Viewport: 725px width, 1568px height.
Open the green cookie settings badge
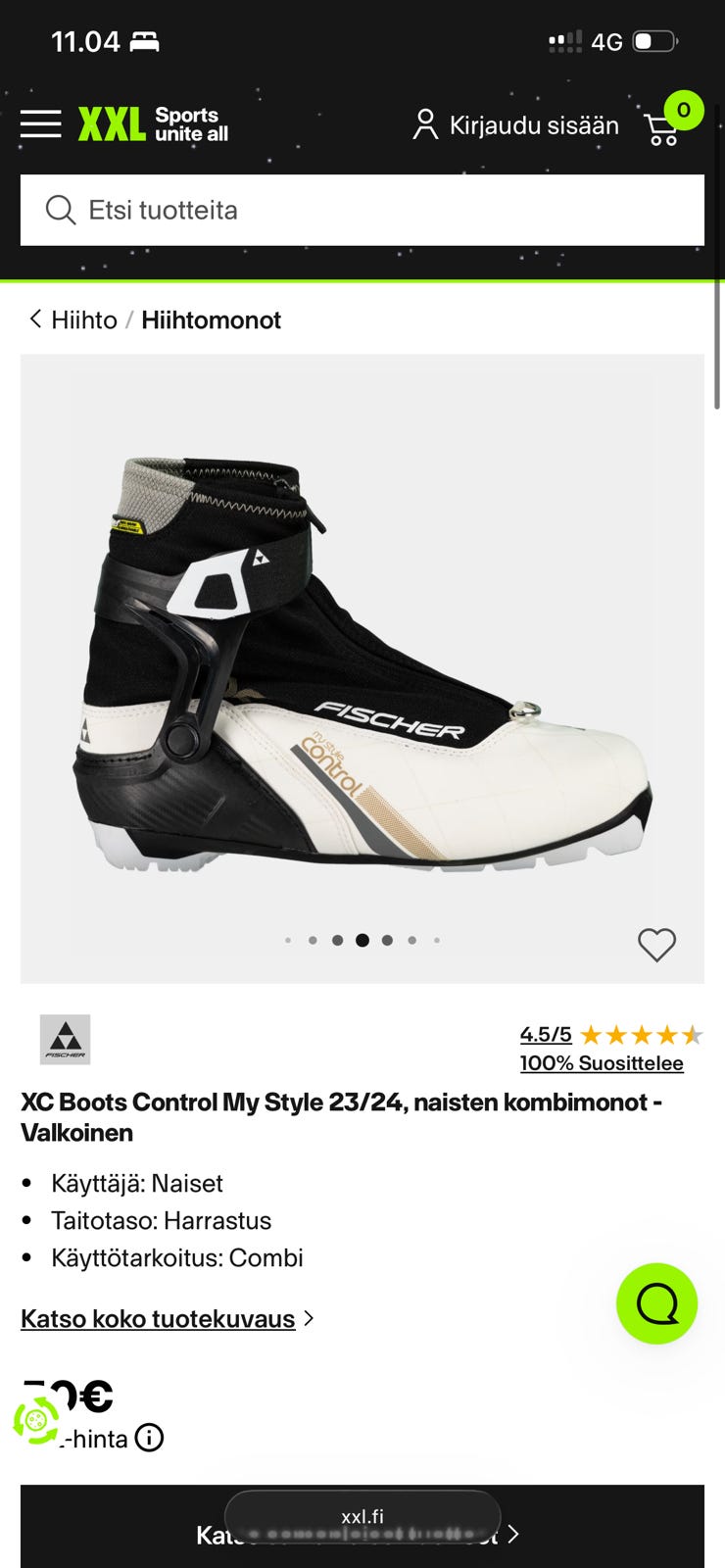(37, 1419)
